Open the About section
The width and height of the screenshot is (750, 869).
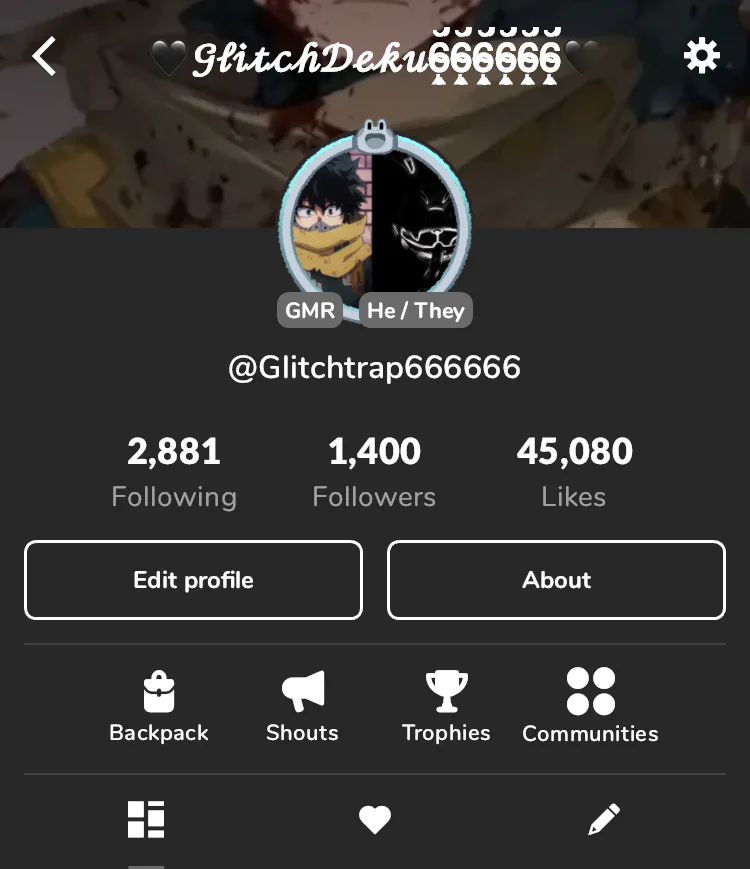[556, 580]
